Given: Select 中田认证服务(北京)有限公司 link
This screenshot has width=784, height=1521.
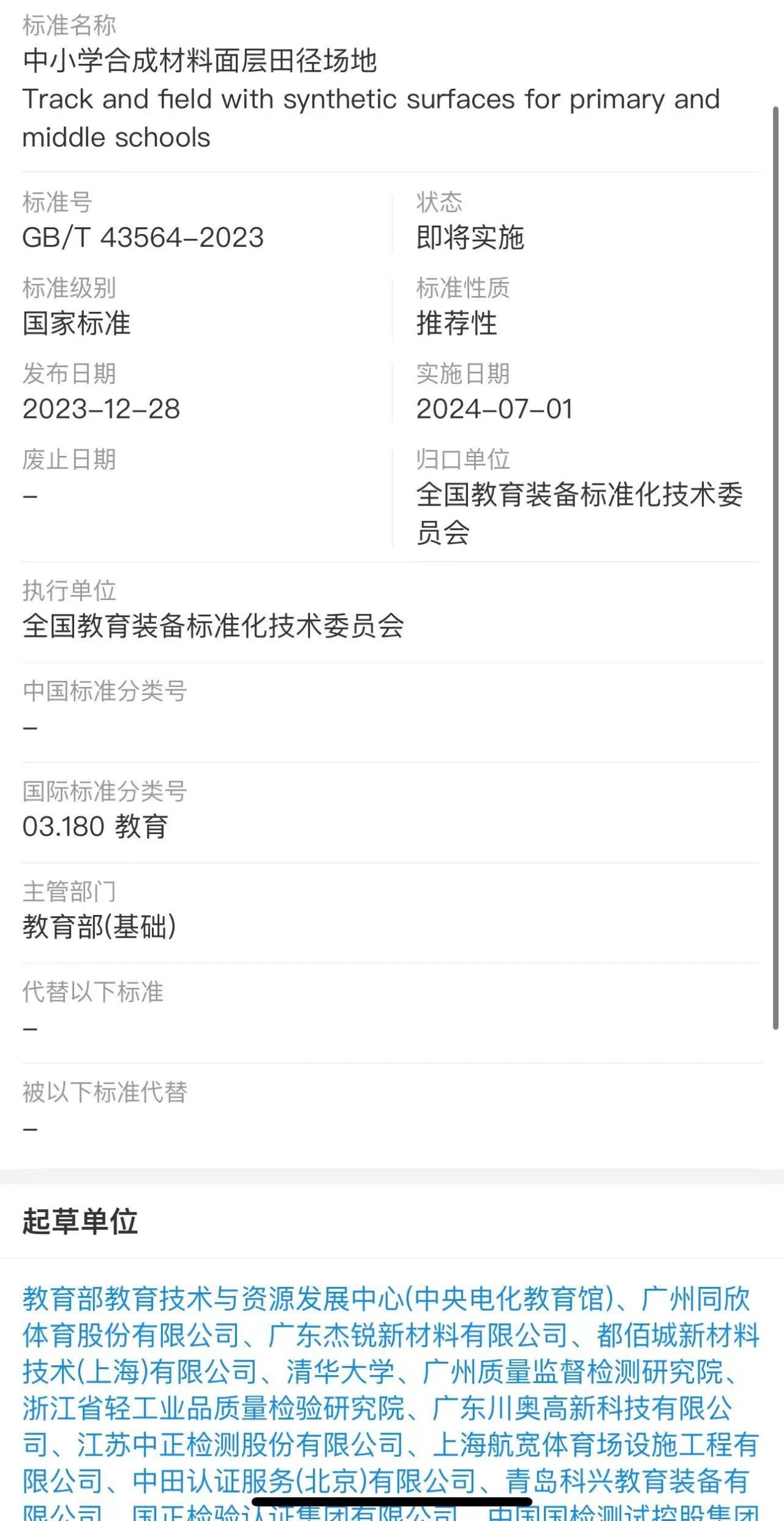Looking at the screenshot, I should (304, 1481).
